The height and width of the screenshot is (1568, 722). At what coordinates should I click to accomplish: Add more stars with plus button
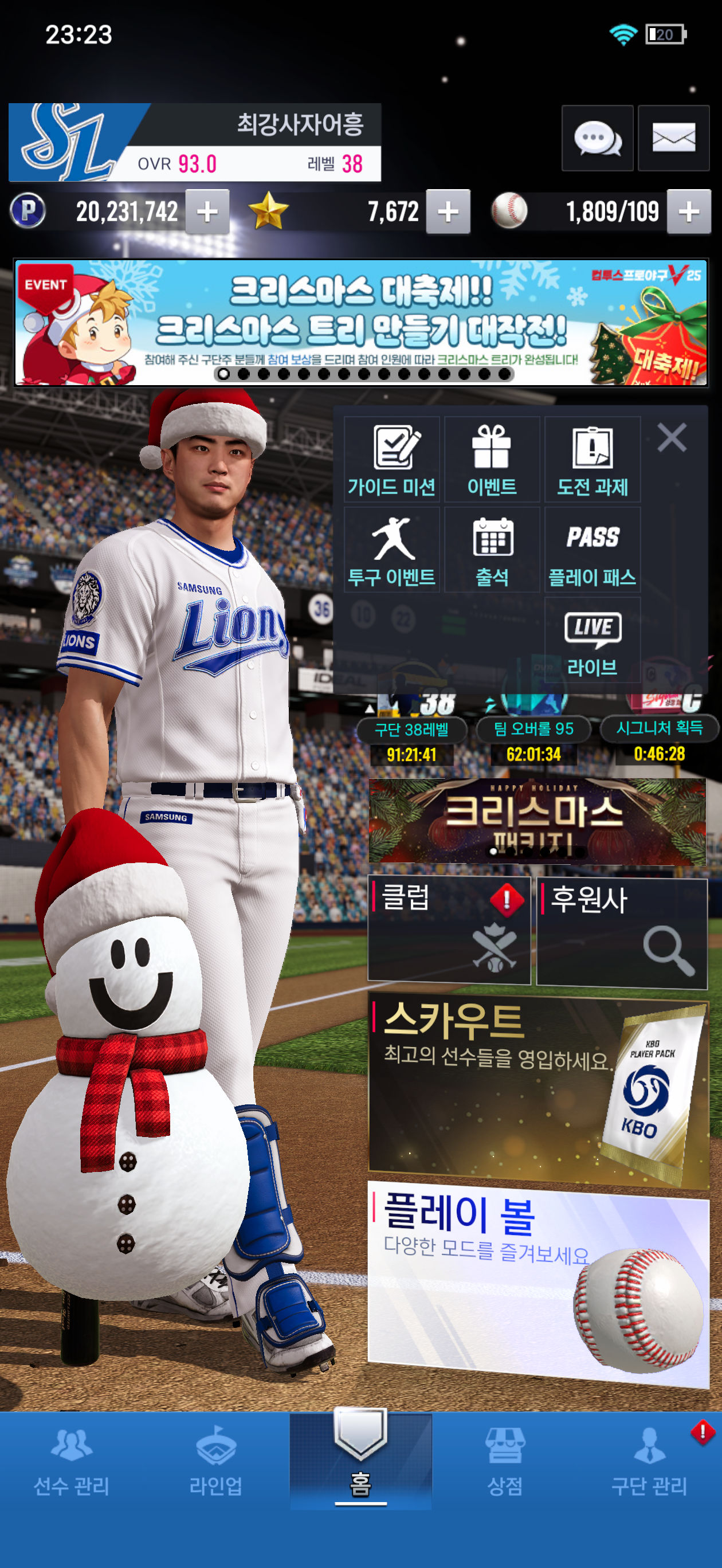pos(448,212)
